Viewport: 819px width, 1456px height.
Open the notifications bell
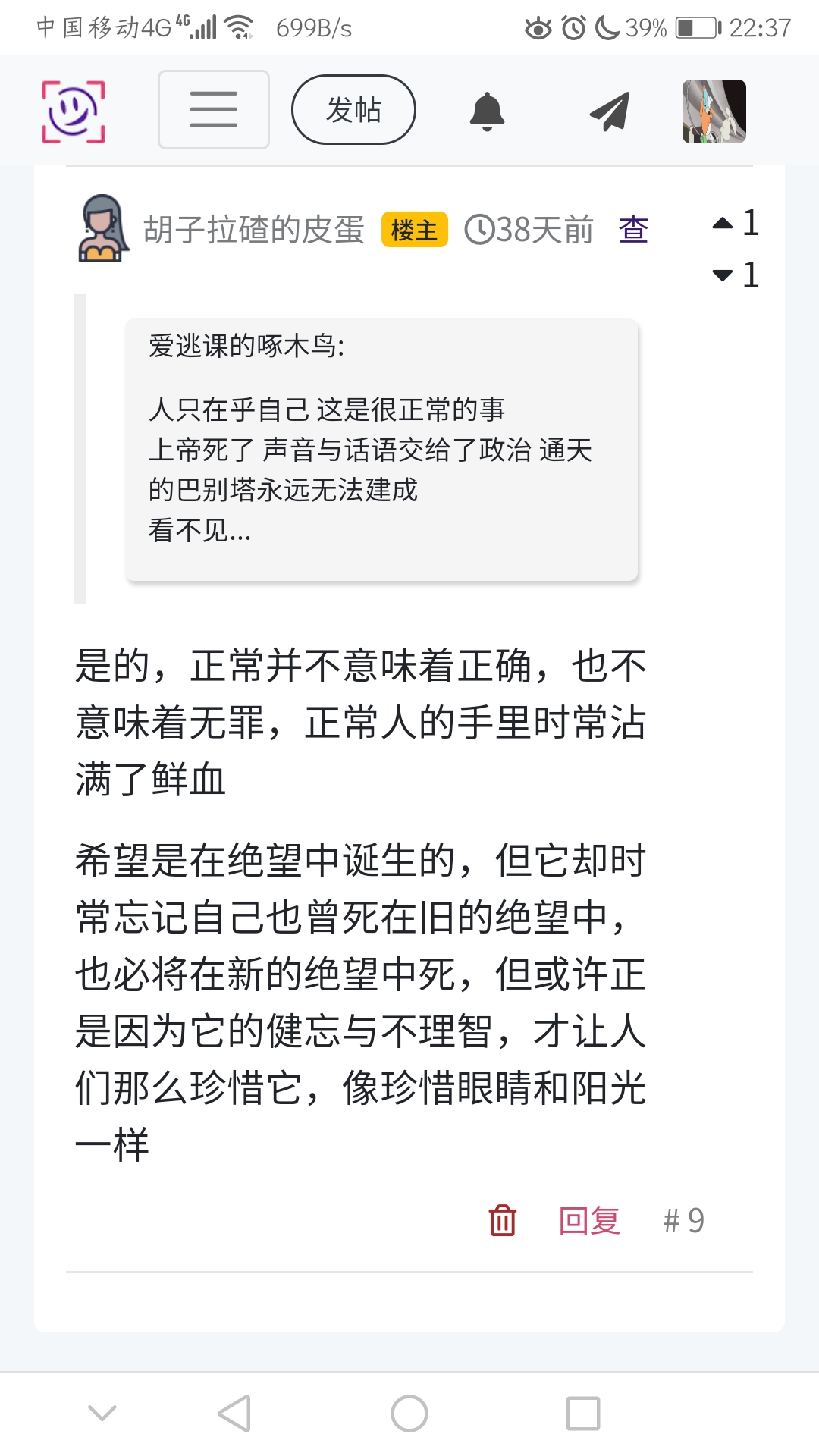(487, 111)
